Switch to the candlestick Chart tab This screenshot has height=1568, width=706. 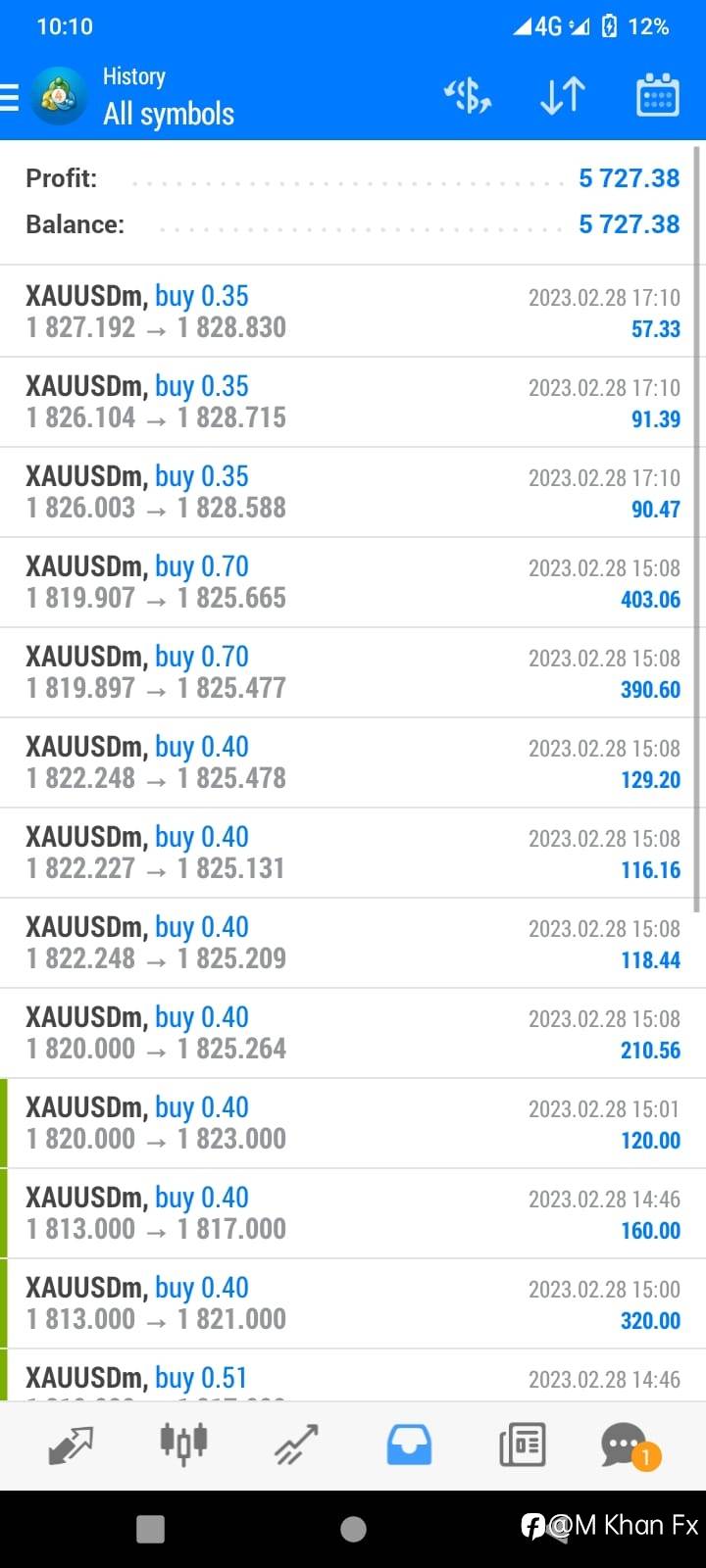[183, 1445]
